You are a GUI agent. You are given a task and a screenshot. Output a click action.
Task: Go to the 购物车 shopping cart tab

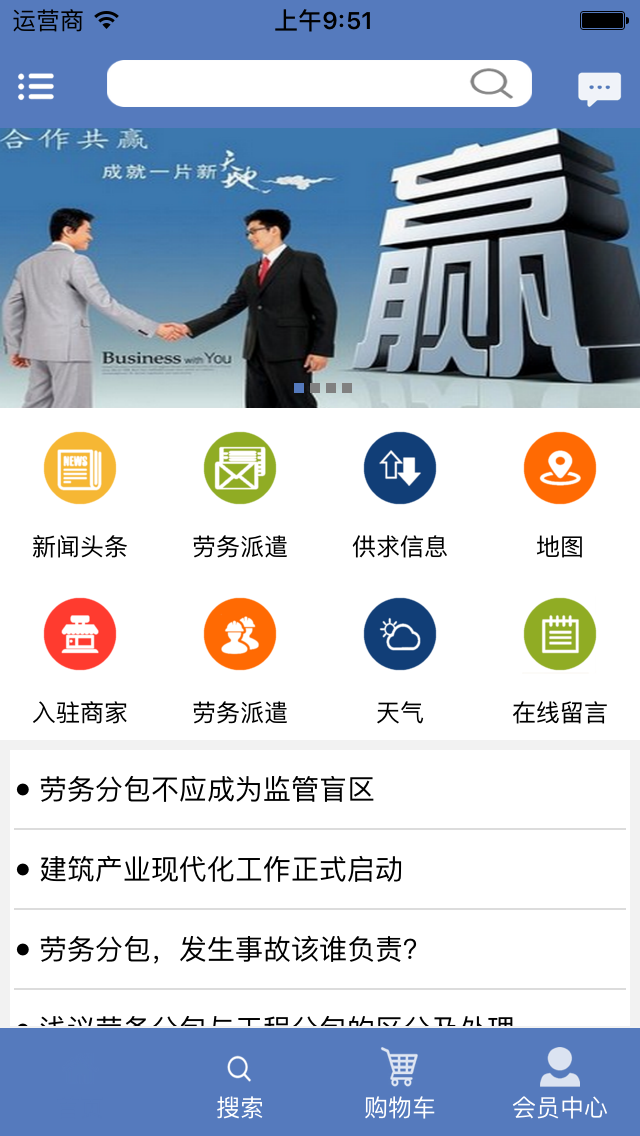click(x=400, y=1084)
